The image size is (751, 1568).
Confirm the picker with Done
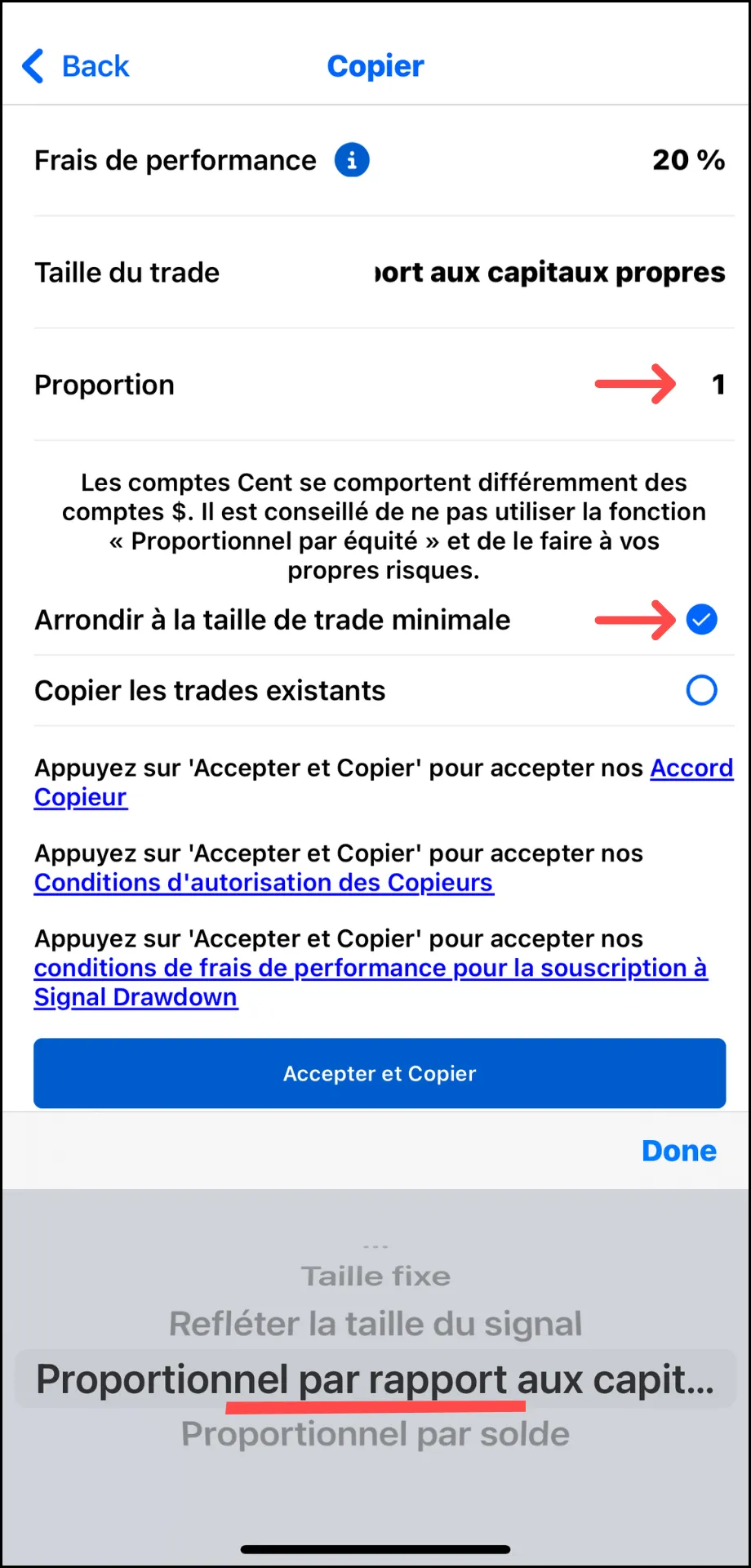pyautogui.click(x=679, y=1151)
